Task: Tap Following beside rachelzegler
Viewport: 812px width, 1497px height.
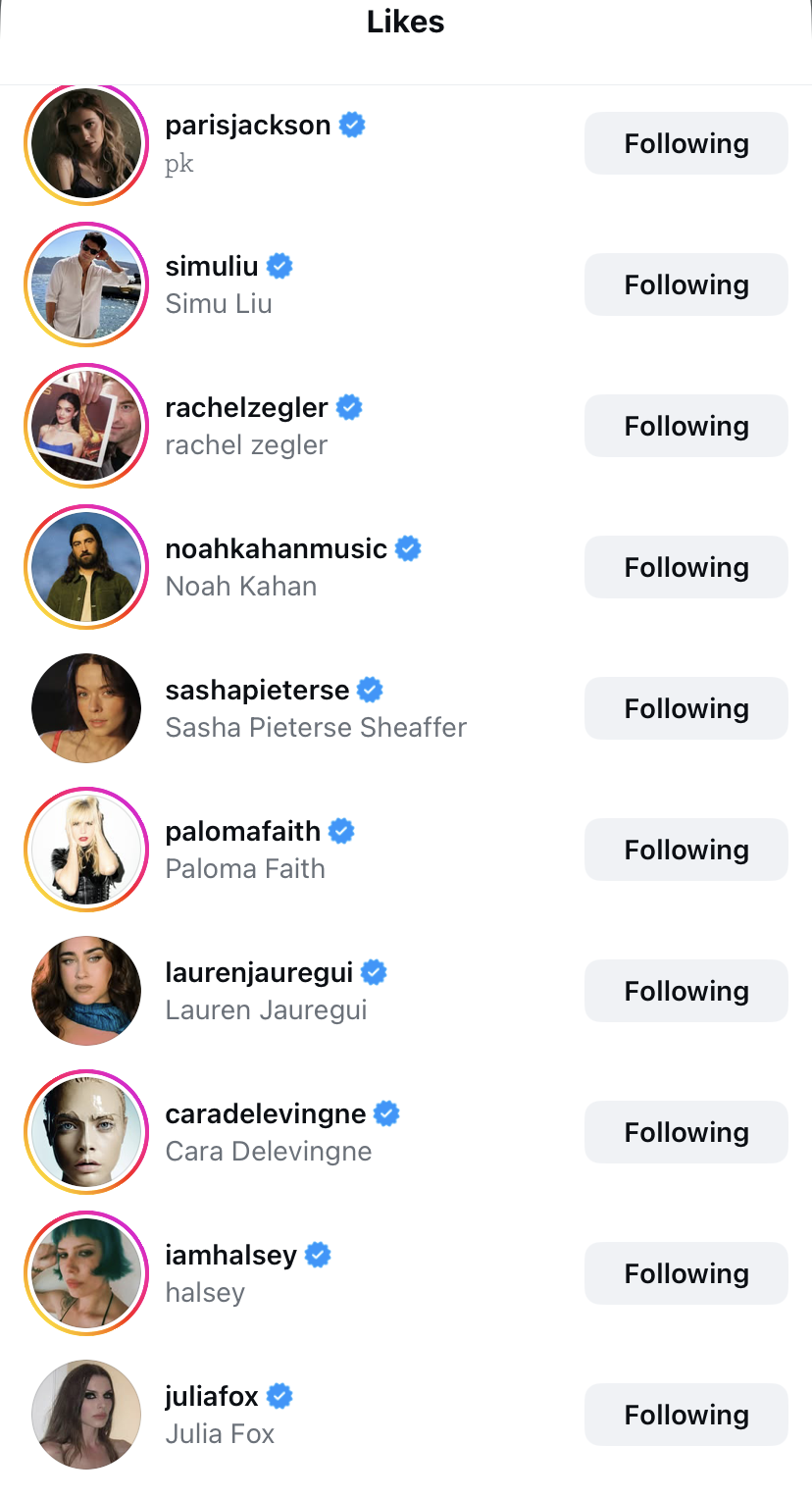Action: click(685, 426)
